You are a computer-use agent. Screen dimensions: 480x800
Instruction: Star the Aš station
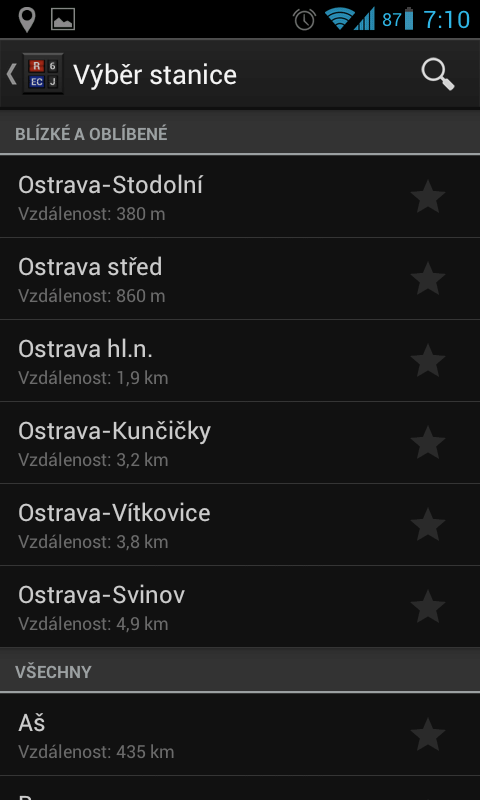coord(428,735)
